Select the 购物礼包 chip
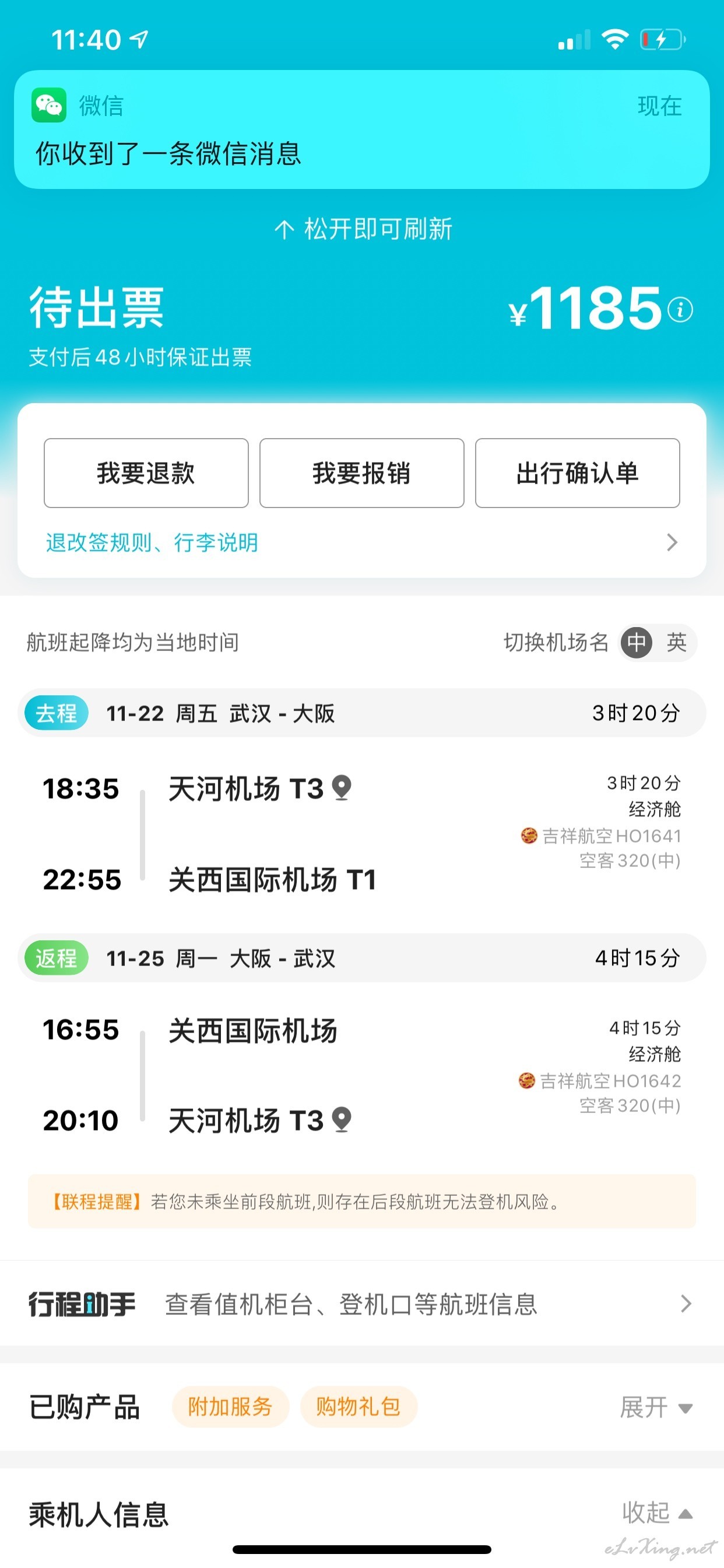 pos(359,1406)
